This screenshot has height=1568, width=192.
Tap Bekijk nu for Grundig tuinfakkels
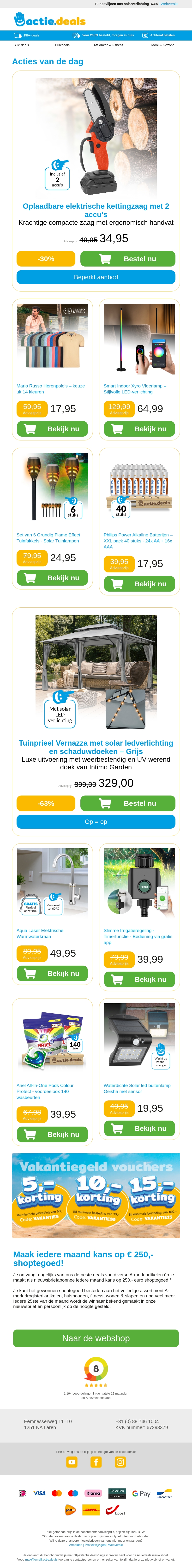pos(52,578)
